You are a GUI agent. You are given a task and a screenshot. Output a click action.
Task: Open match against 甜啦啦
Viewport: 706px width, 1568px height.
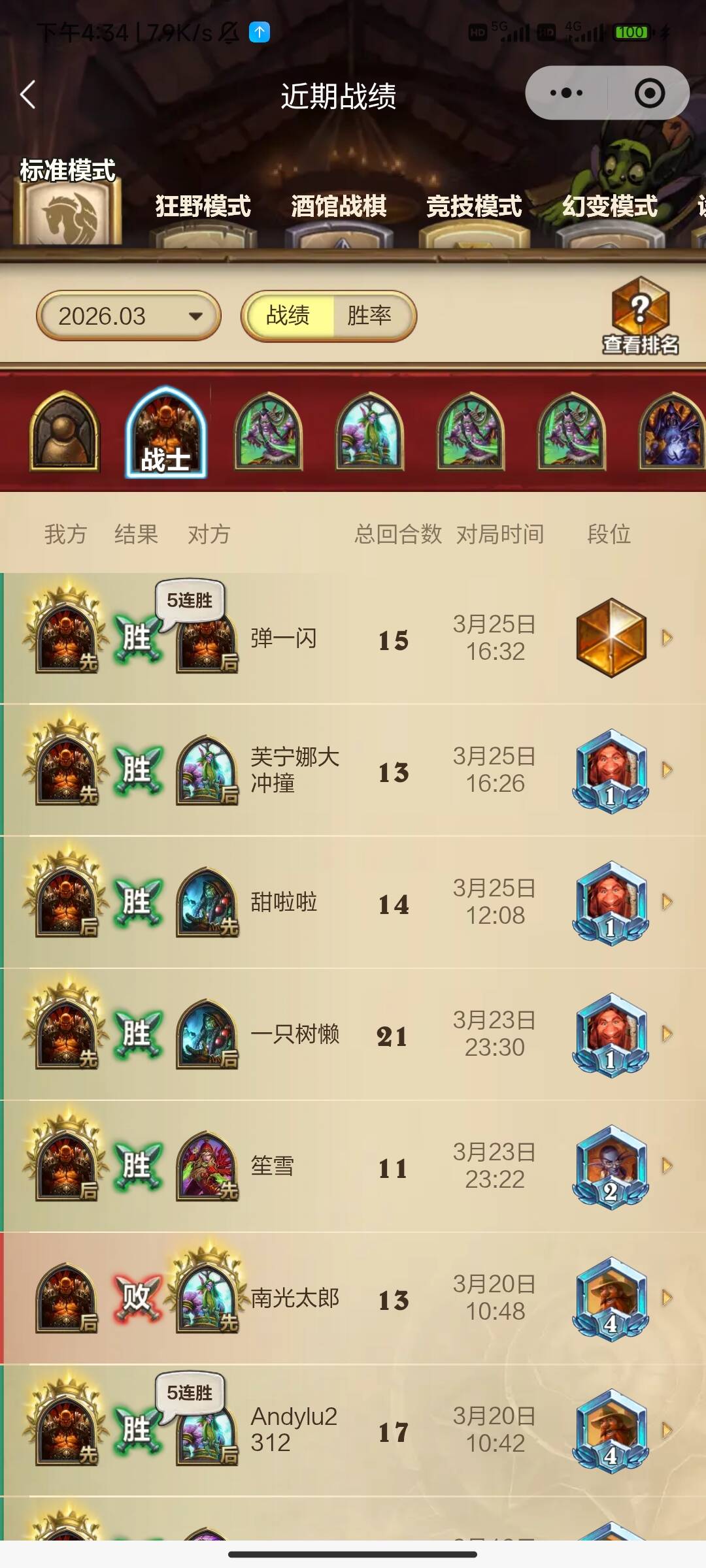pos(353,902)
